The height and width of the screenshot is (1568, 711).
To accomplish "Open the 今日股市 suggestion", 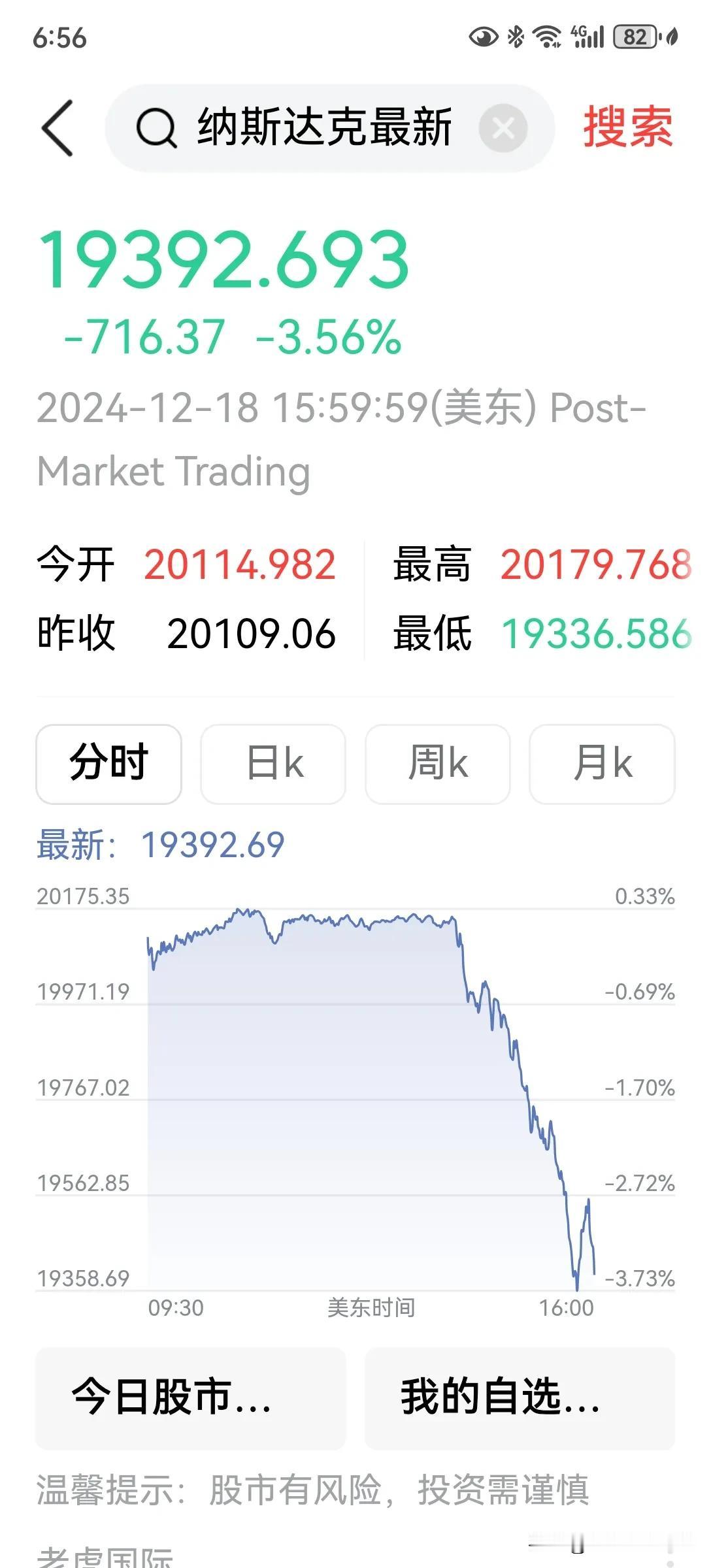I will point(191,1397).
